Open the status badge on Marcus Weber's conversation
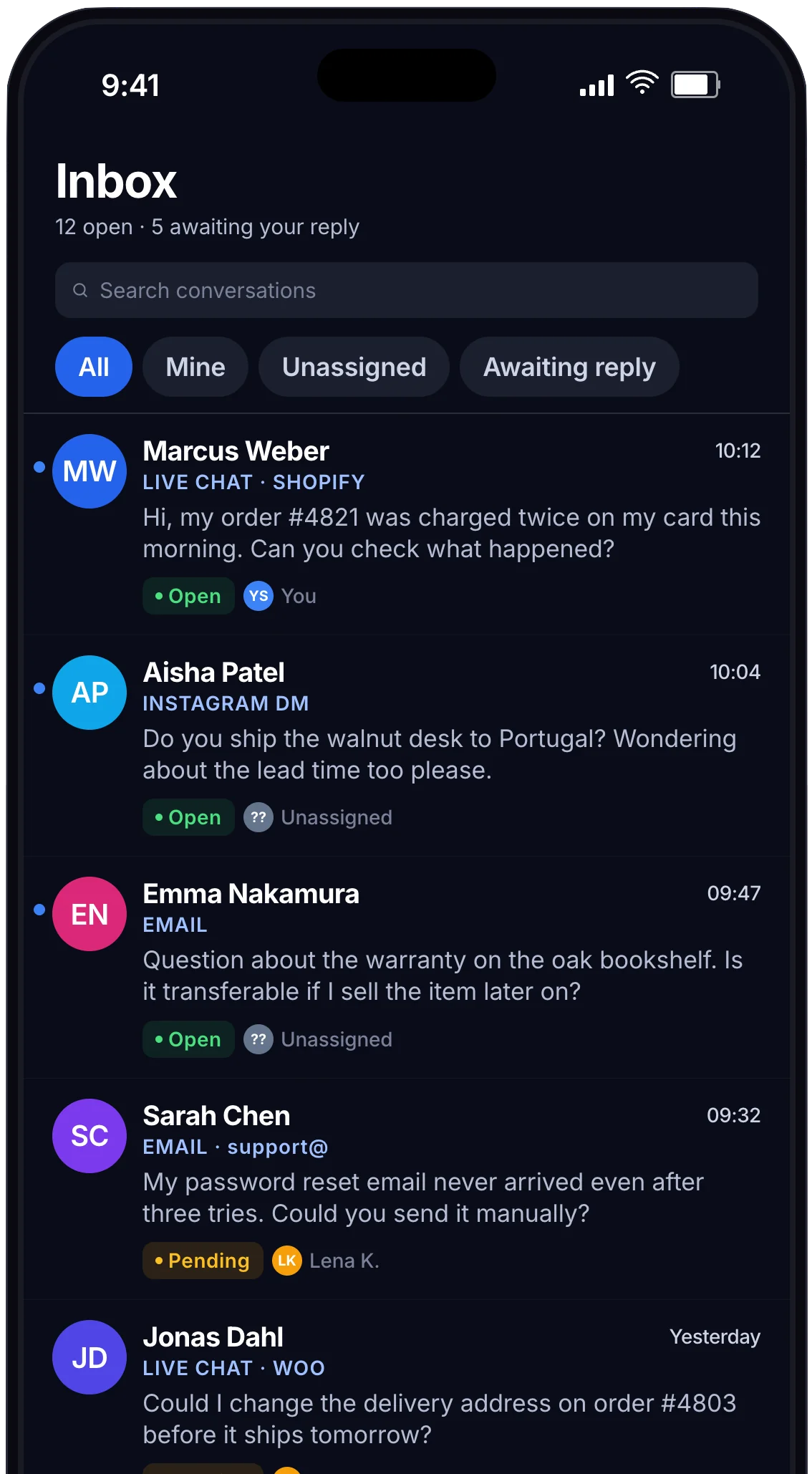This screenshot has height=1474, width=812. point(188,596)
